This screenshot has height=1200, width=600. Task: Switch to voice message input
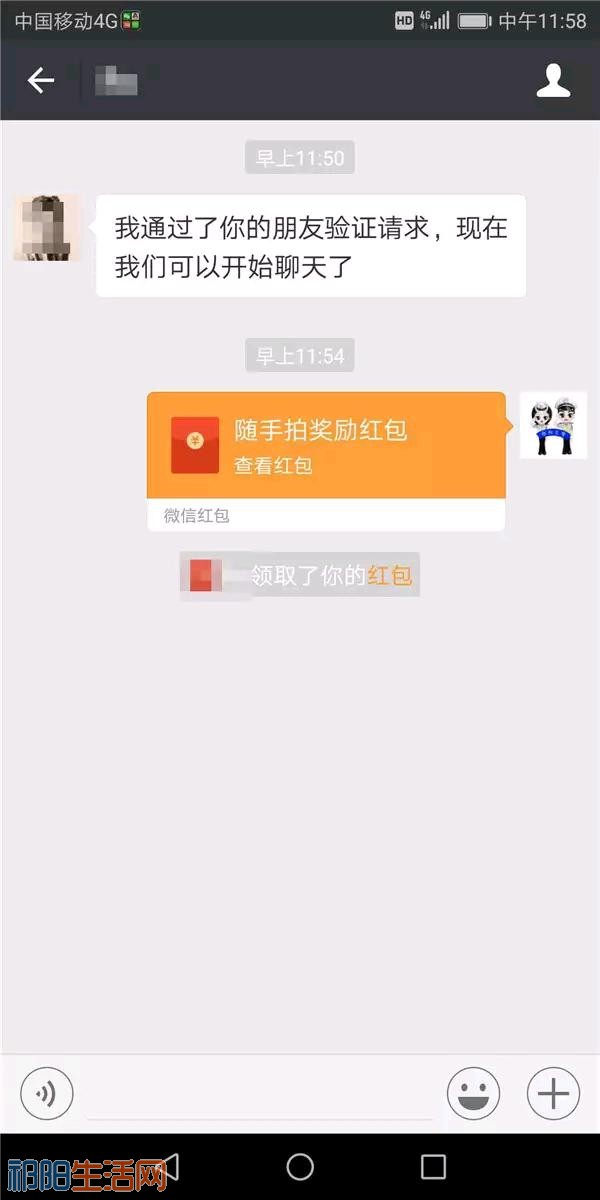tap(46, 1093)
